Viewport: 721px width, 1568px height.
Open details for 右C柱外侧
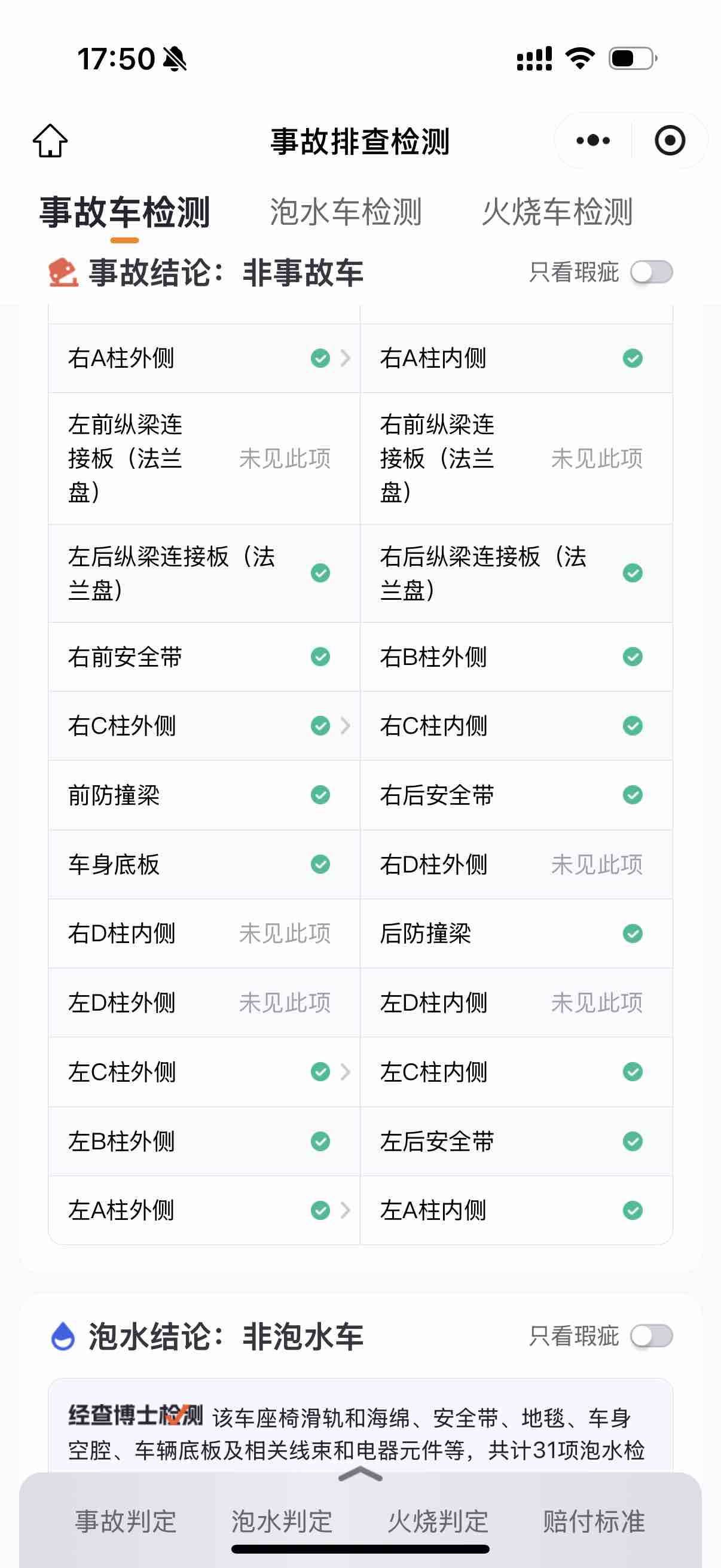(204, 725)
